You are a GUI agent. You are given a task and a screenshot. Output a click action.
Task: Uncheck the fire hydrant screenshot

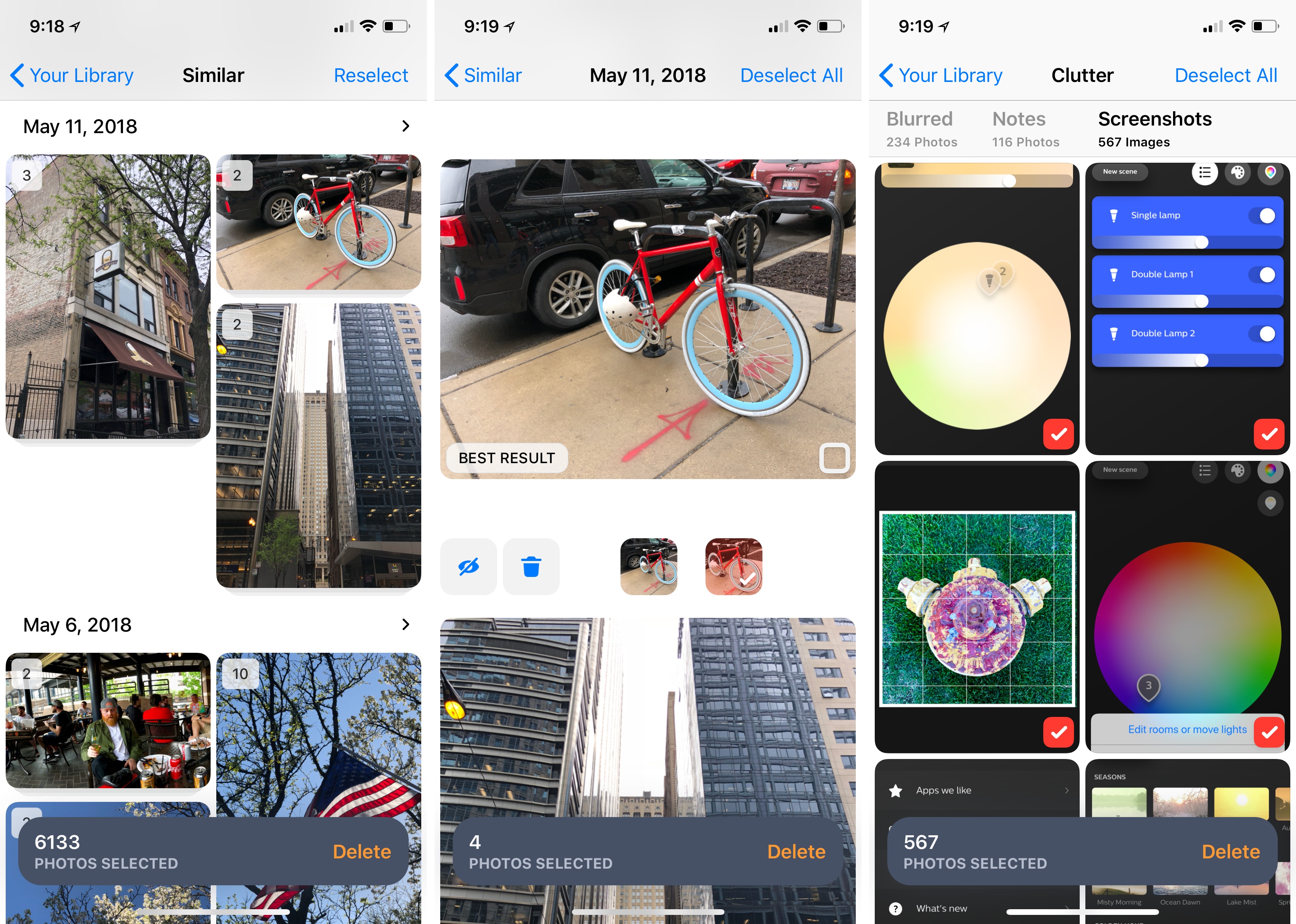tap(1058, 732)
